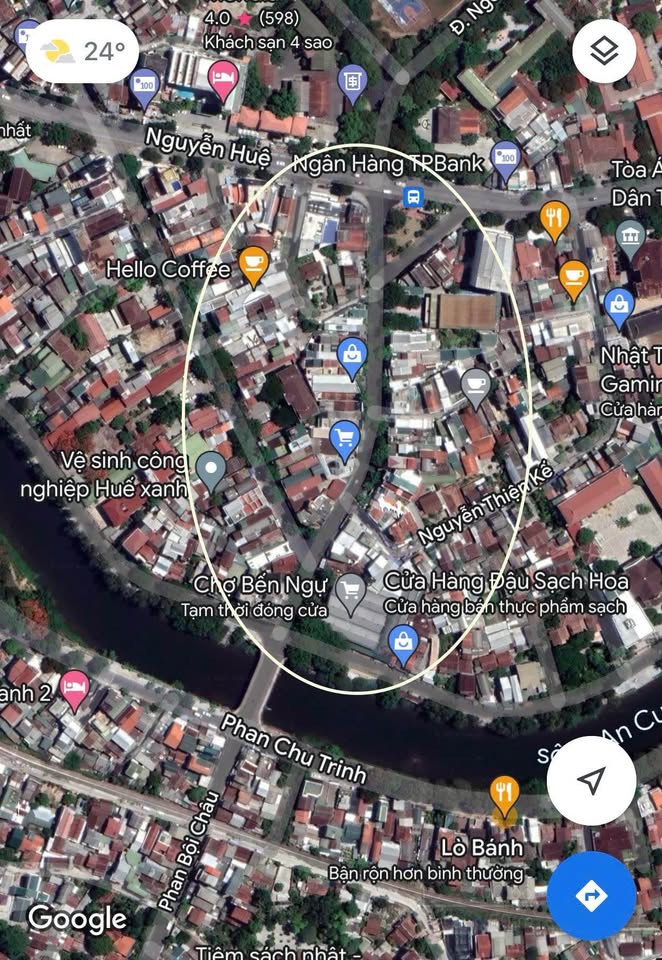Start directions with the blue arrow button

(591, 895)
